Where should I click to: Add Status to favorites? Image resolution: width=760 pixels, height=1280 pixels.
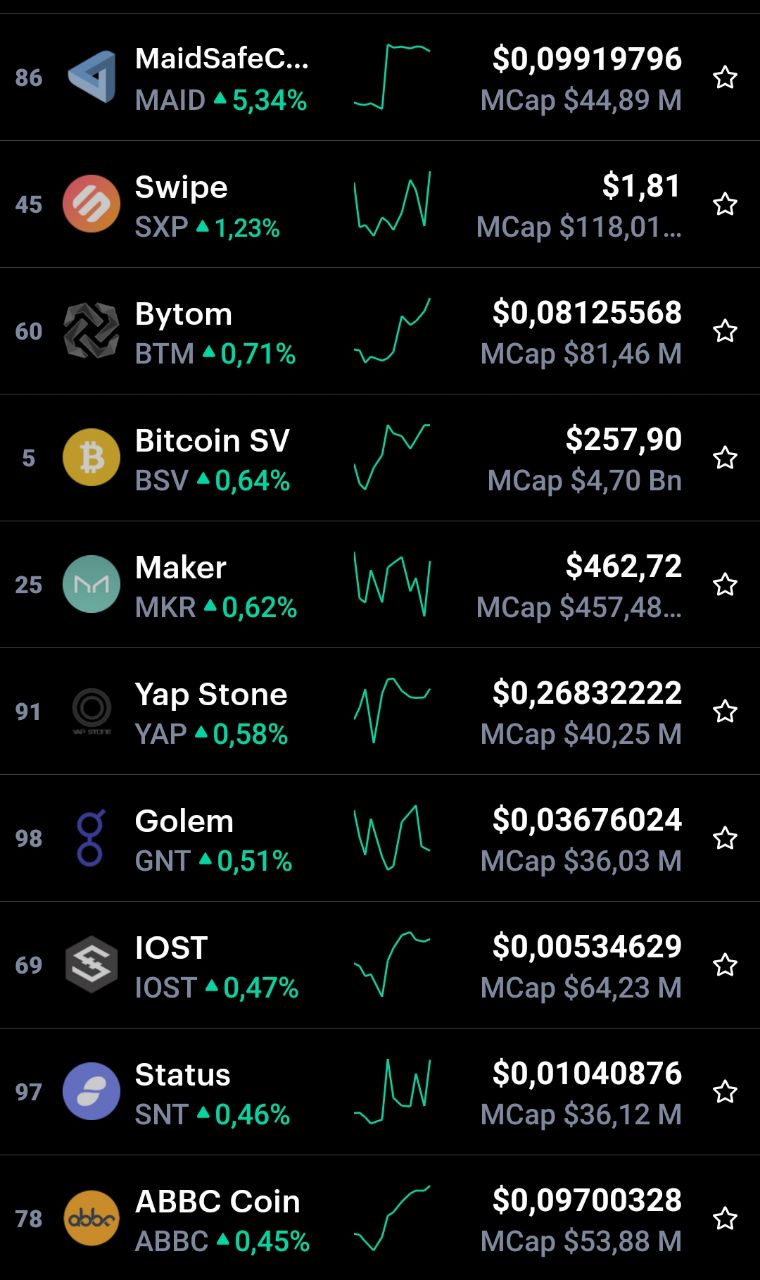725,1092
